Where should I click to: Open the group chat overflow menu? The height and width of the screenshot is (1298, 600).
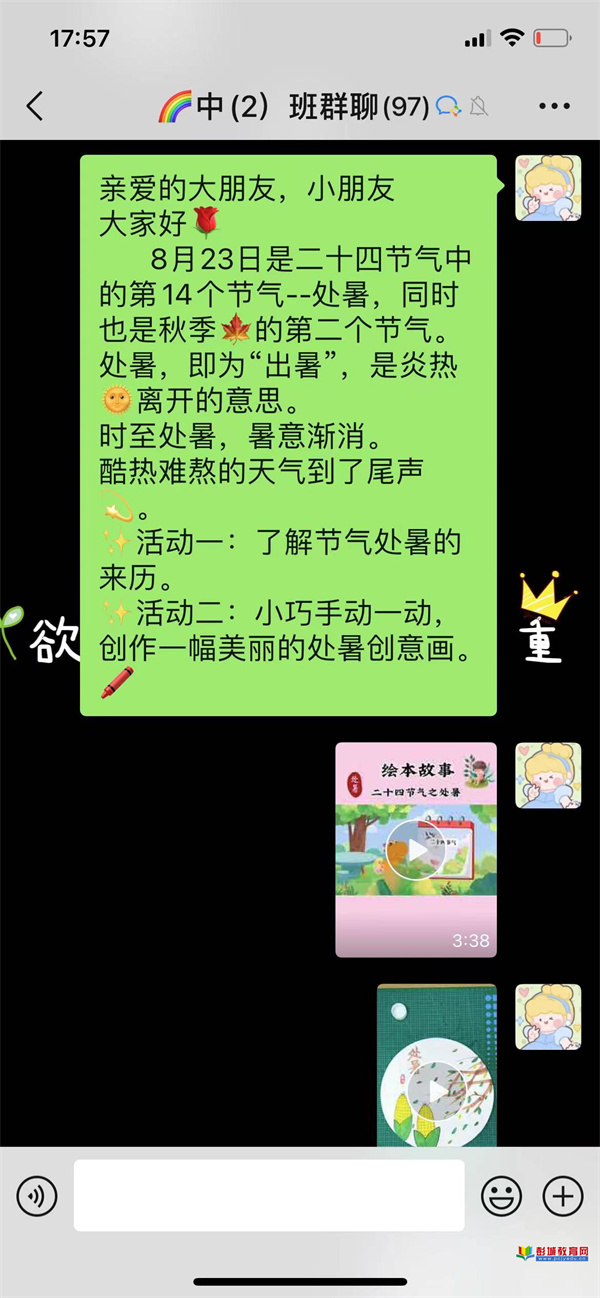click(553, 106)
